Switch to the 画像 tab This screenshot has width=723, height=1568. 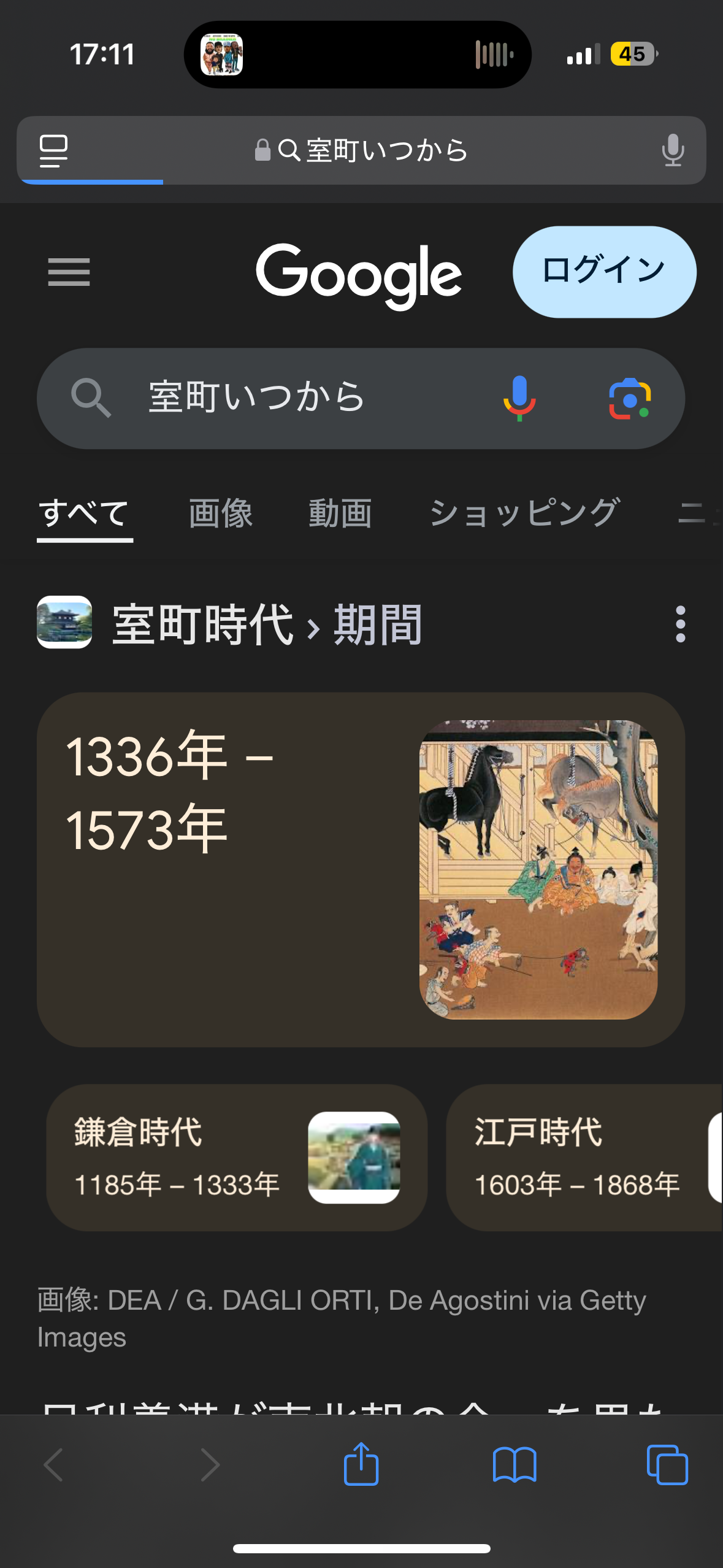click(x=220, y=513)
